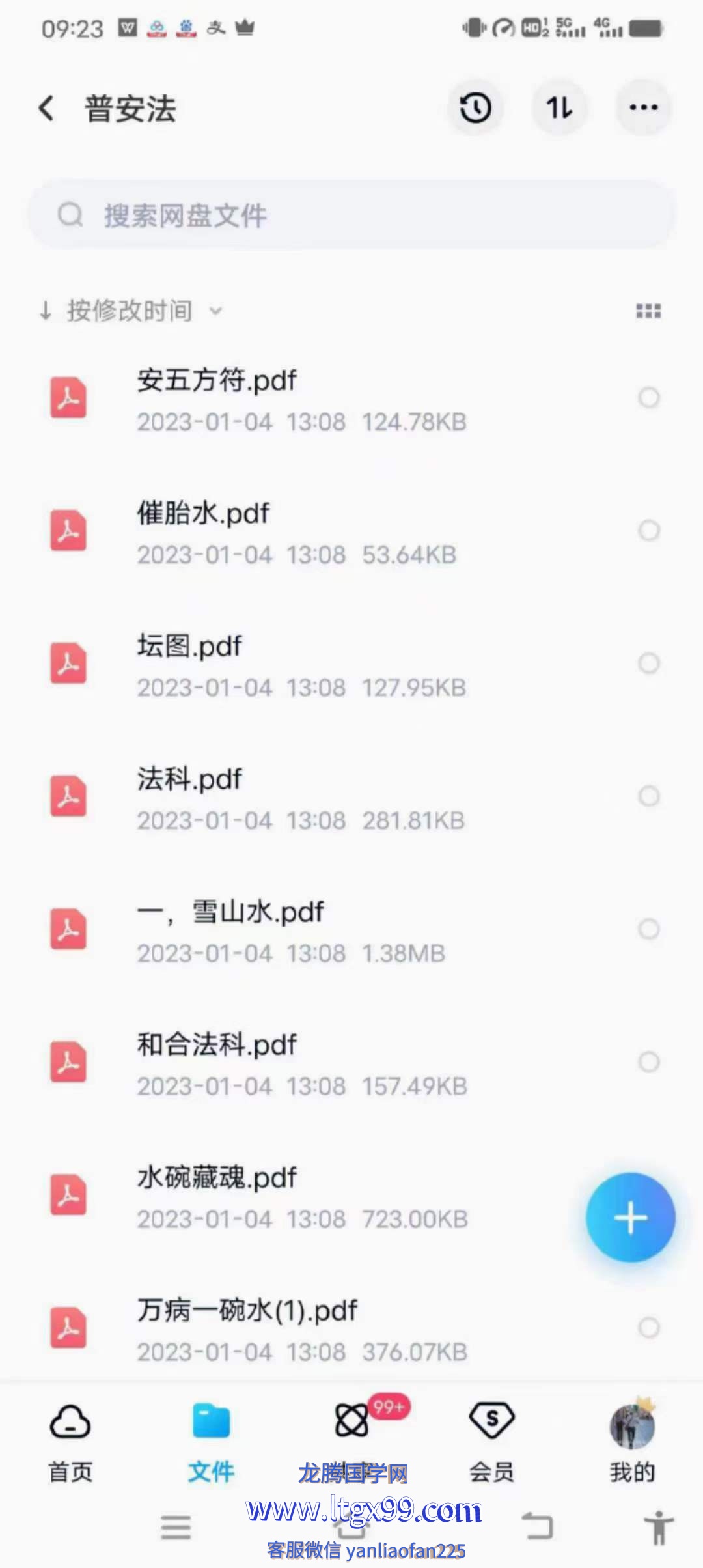The width and height of the screenshot is (703, 1568).
Task: Switch to grid view layout
Action: 648,311
